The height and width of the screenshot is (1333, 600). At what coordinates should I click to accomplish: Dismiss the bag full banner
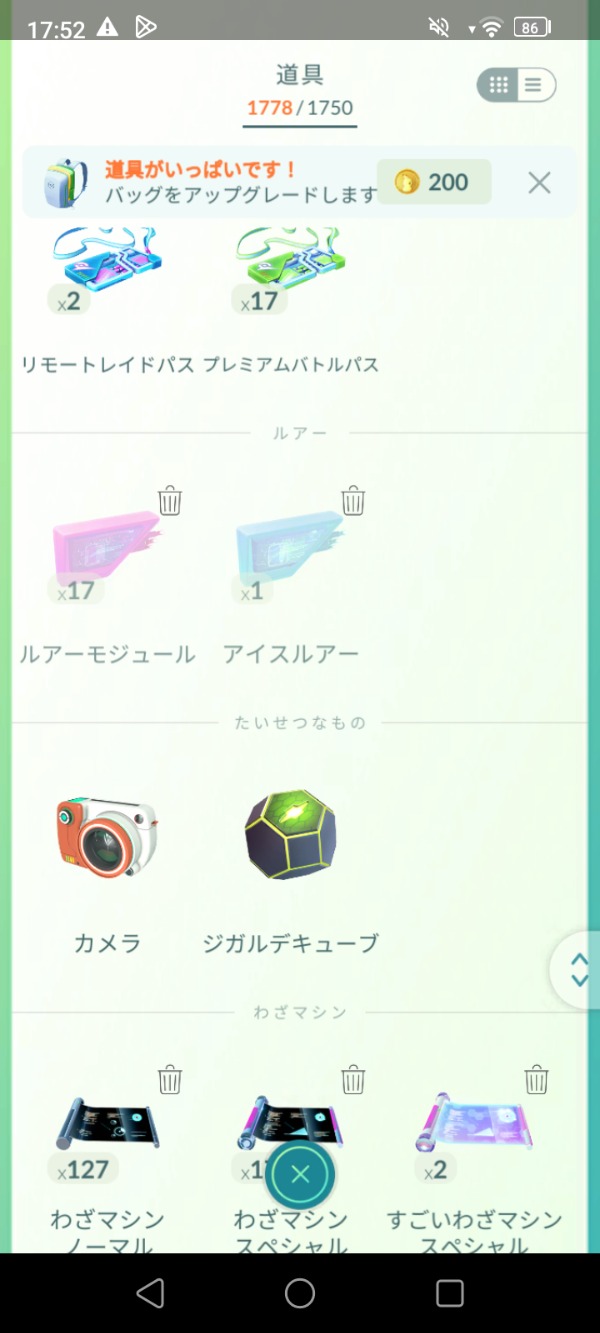coord(539,182)
